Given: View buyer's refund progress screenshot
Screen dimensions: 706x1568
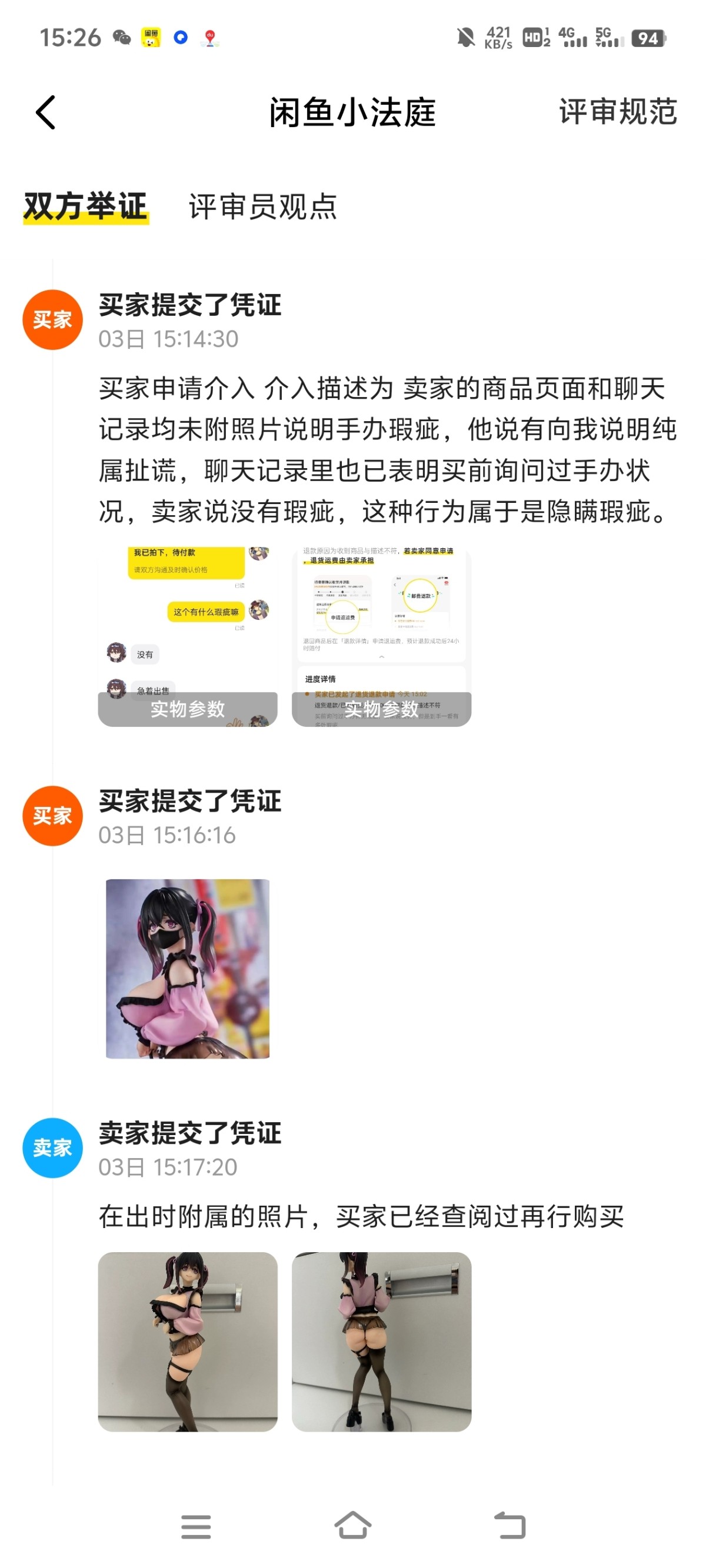Looking at the screenshot, I should click(x=381, y=636).
